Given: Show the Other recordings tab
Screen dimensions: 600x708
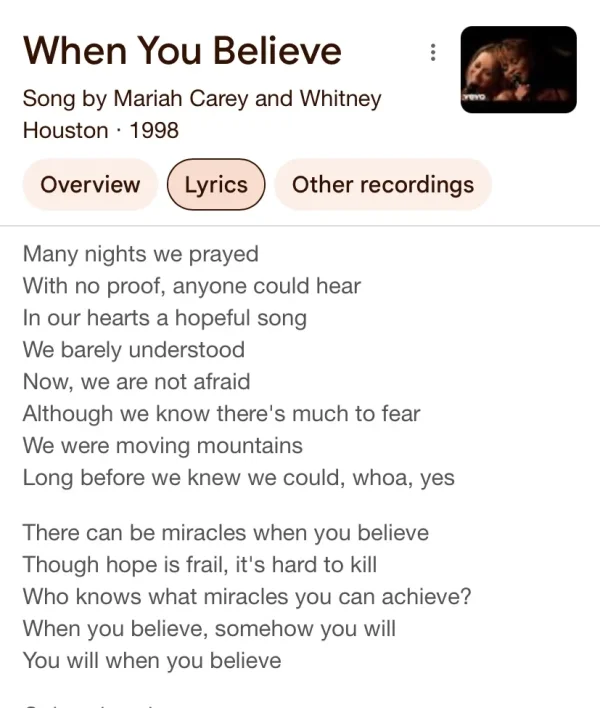Looking at the screenshot, I should point(383,185).
